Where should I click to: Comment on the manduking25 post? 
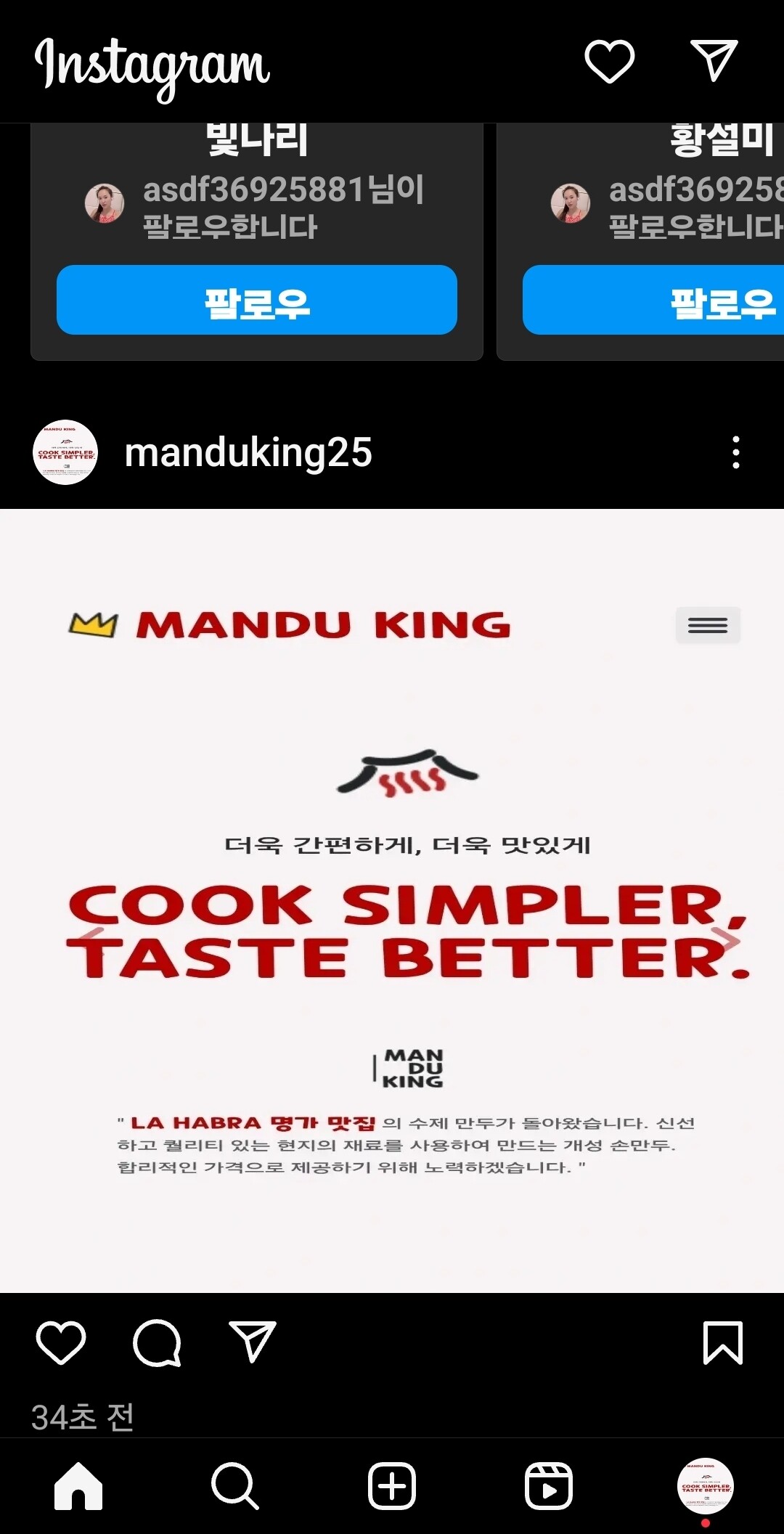tap(157, 1343)
